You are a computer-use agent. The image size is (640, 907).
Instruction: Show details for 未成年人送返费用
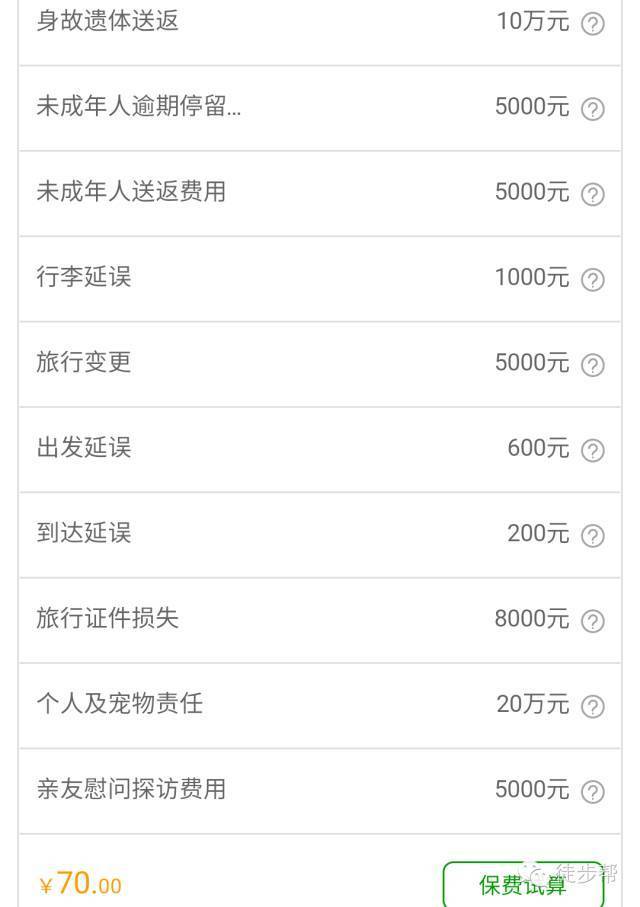593,194
